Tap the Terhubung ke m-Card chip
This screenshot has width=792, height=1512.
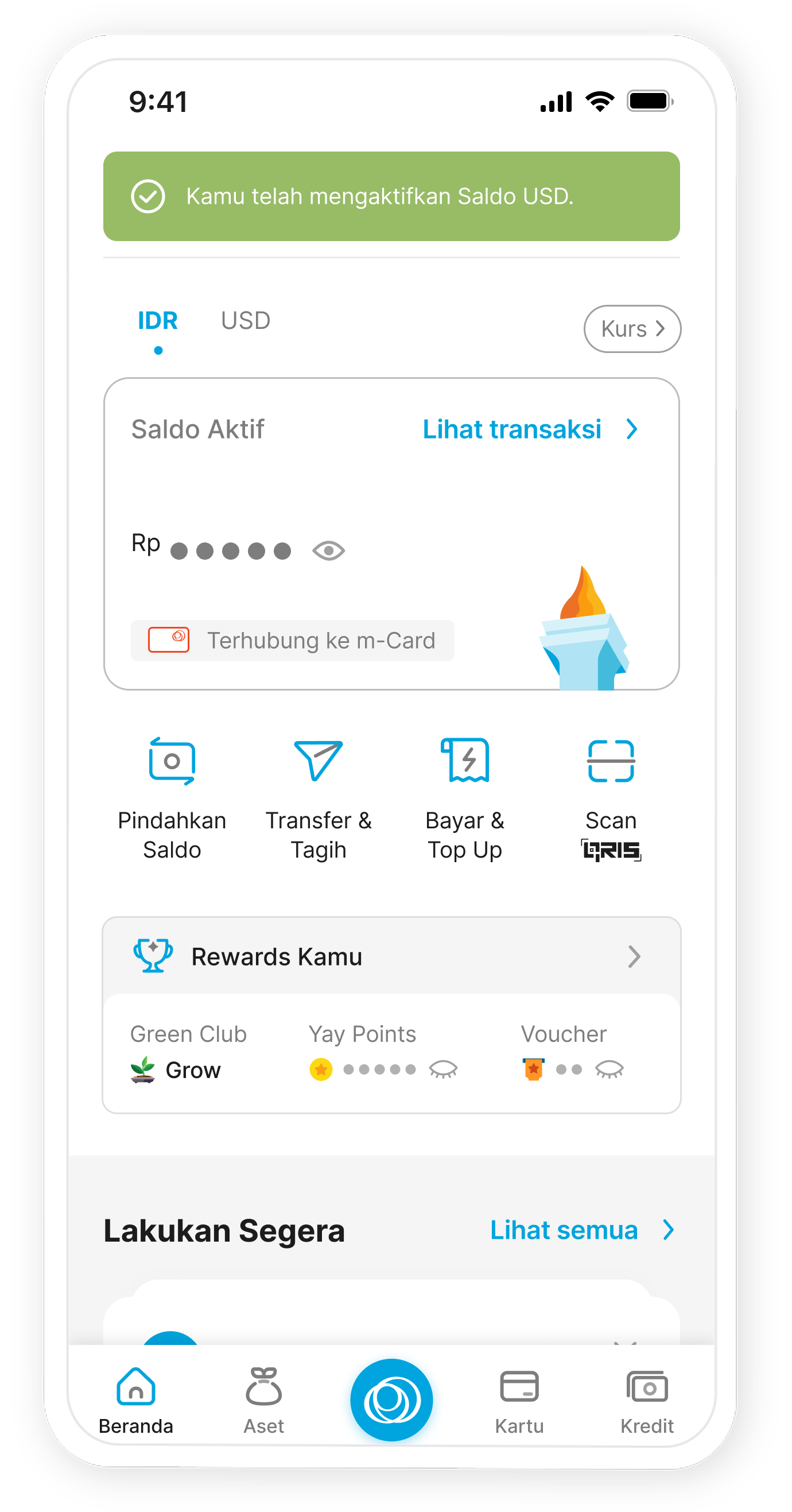pyautogui.click(x=292, y=641)
